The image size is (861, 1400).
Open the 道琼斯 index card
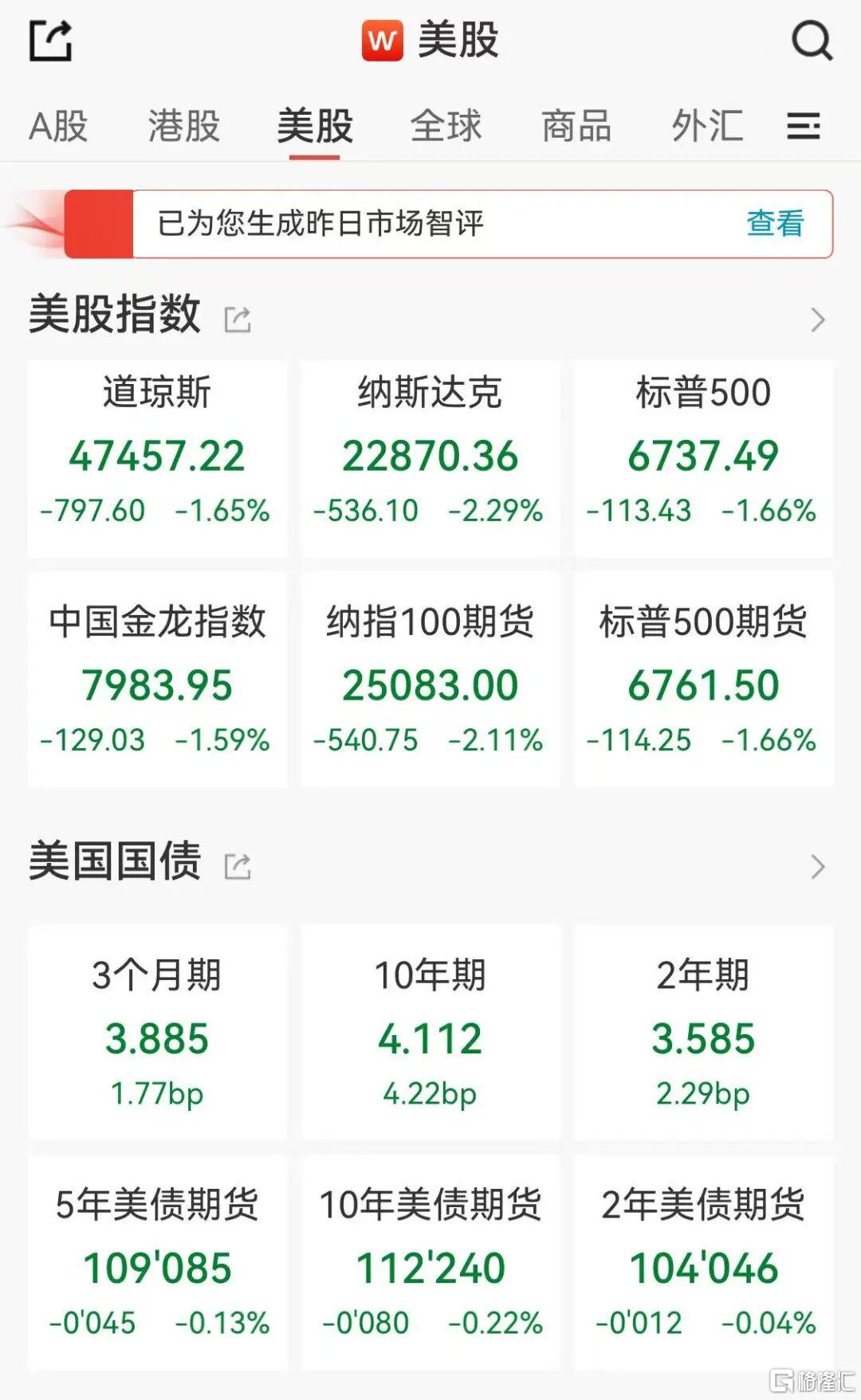tap(157, 458)
